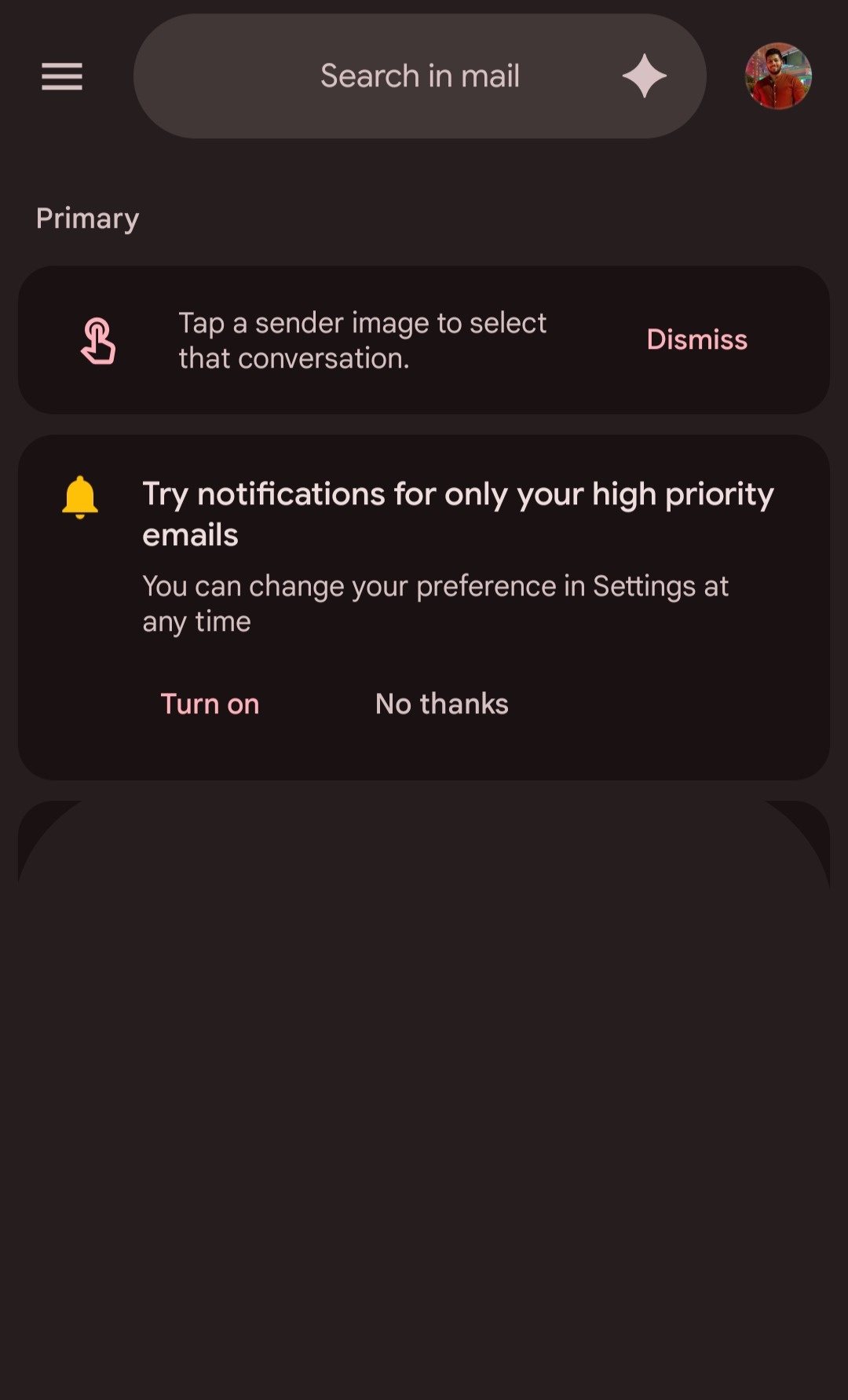The width and height of the screenshot is (848, 1400).
Task: Close the conversation selection hint
Action: pyautogui.click(x=696, y=339)
